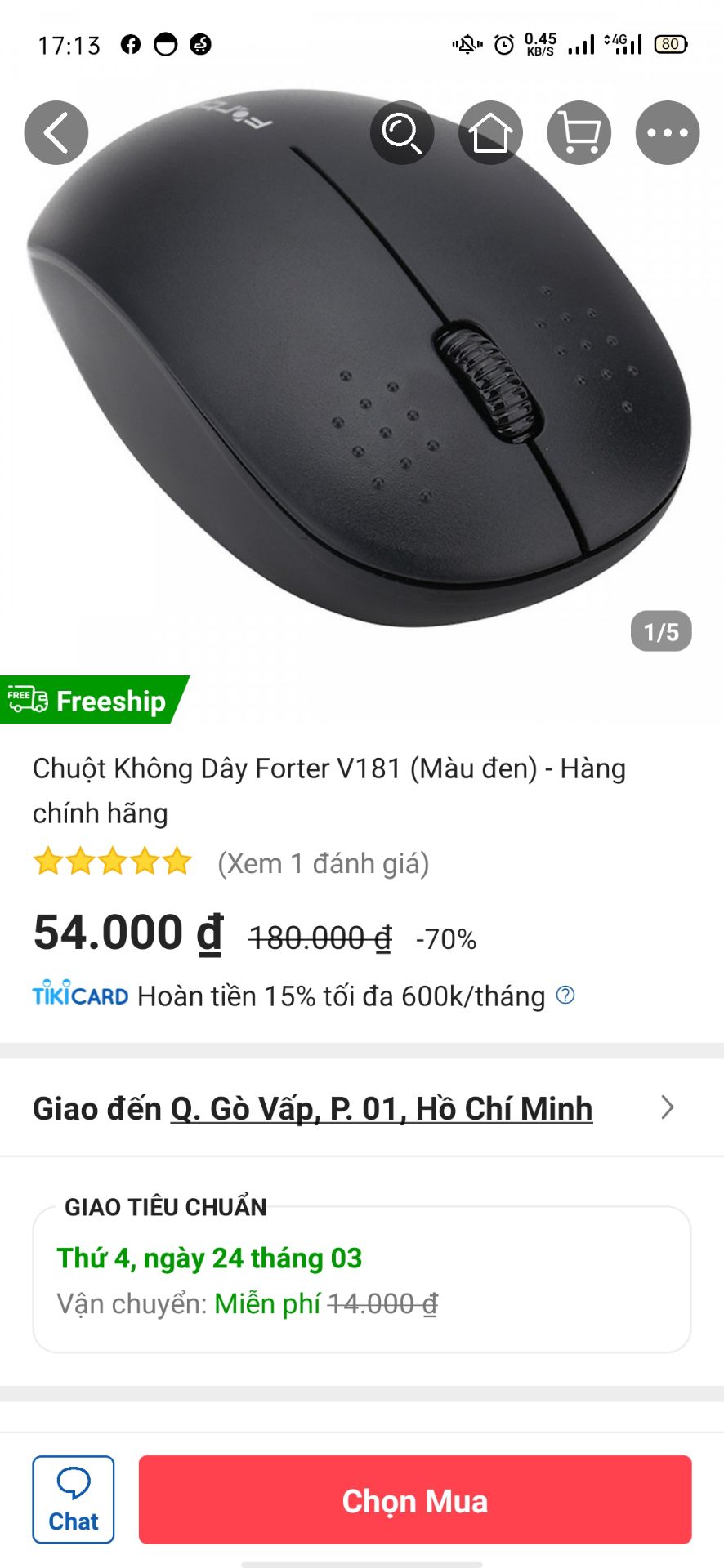Tap the three-dot more options icon
The image size is (724, 1568).
click(667, 132)
